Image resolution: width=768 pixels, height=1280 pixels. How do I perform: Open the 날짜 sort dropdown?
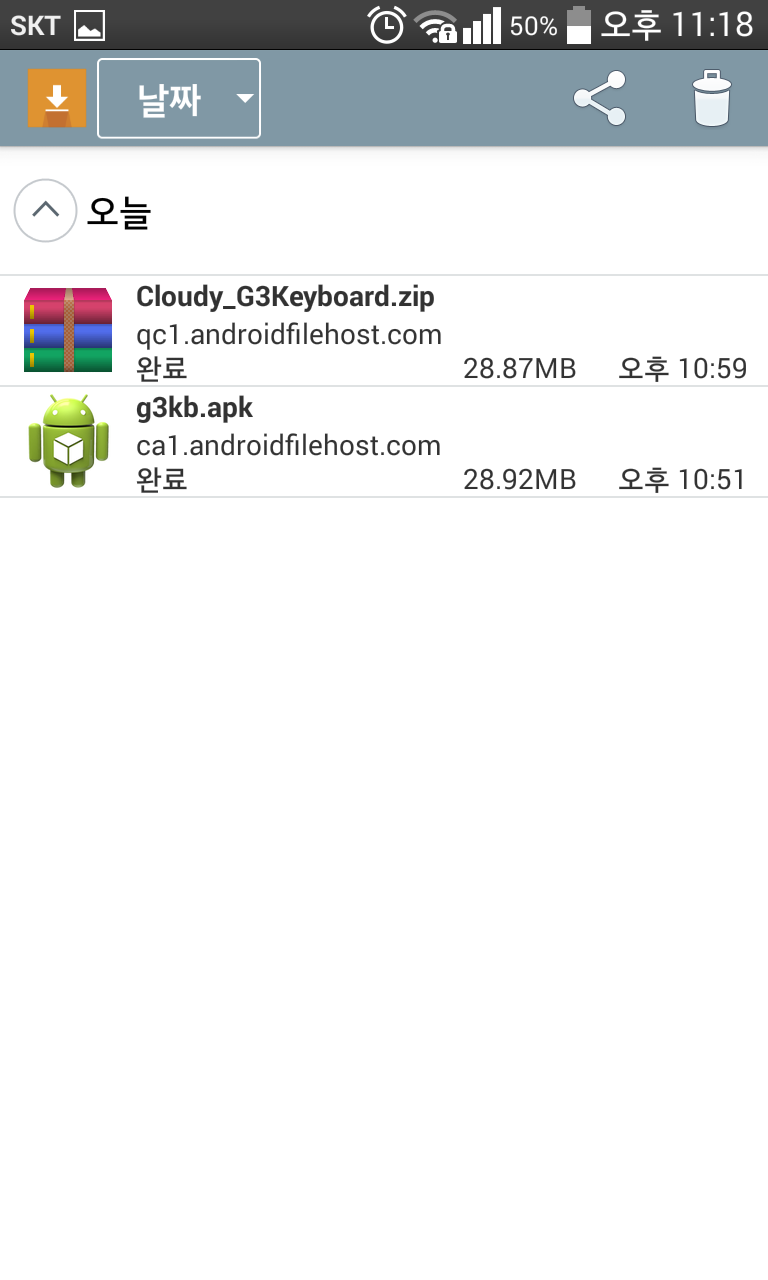coord(179,98)
